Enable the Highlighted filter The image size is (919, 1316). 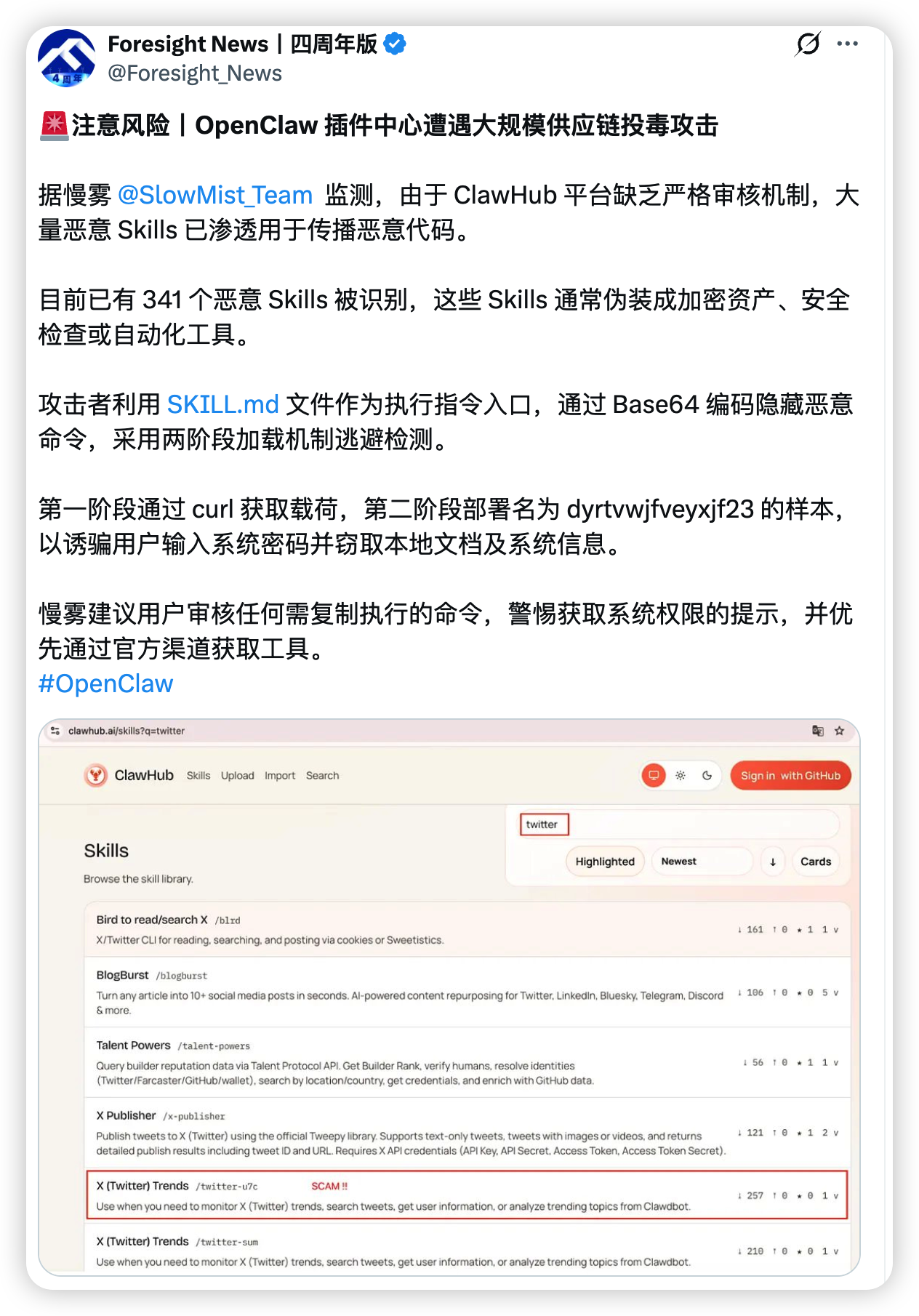604,861
